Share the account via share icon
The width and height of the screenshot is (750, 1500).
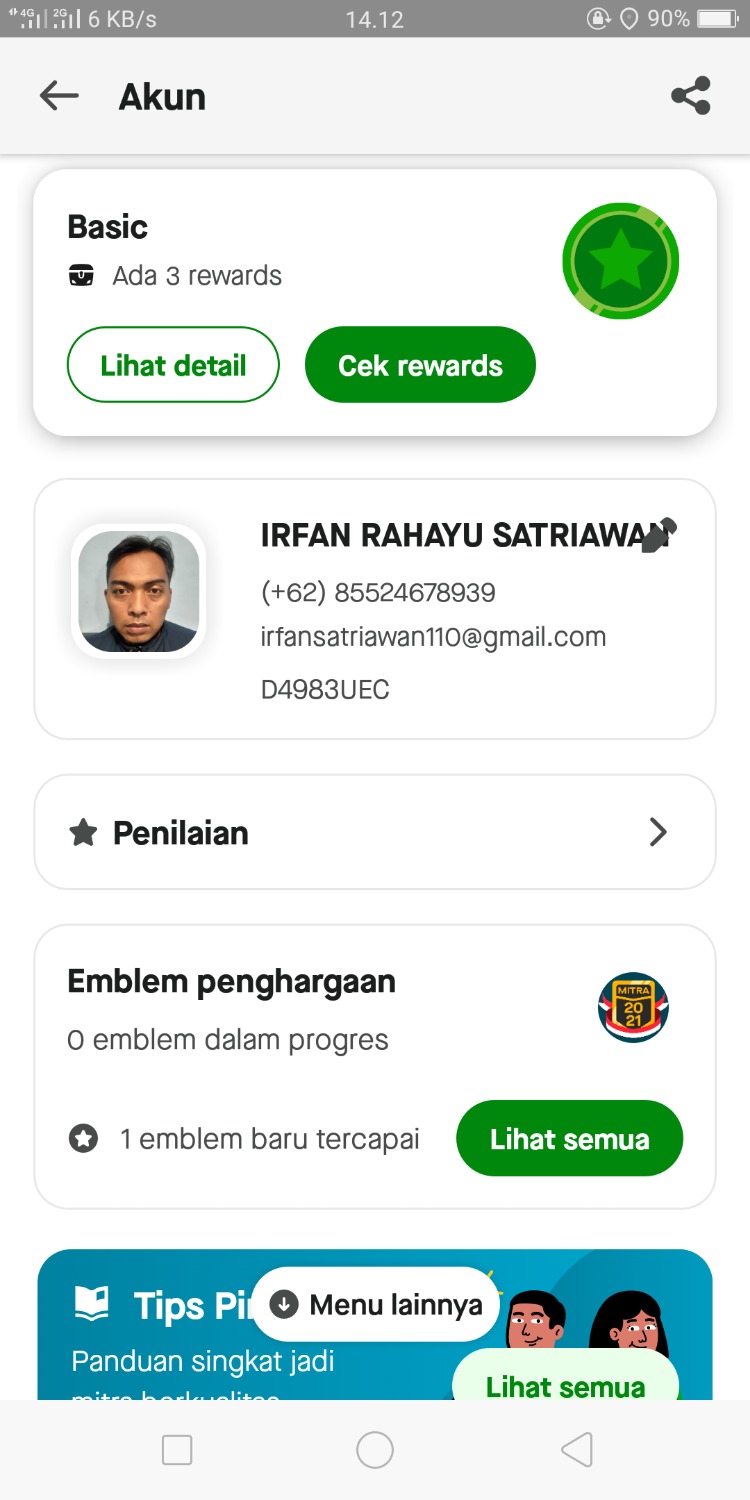(690, 96)
